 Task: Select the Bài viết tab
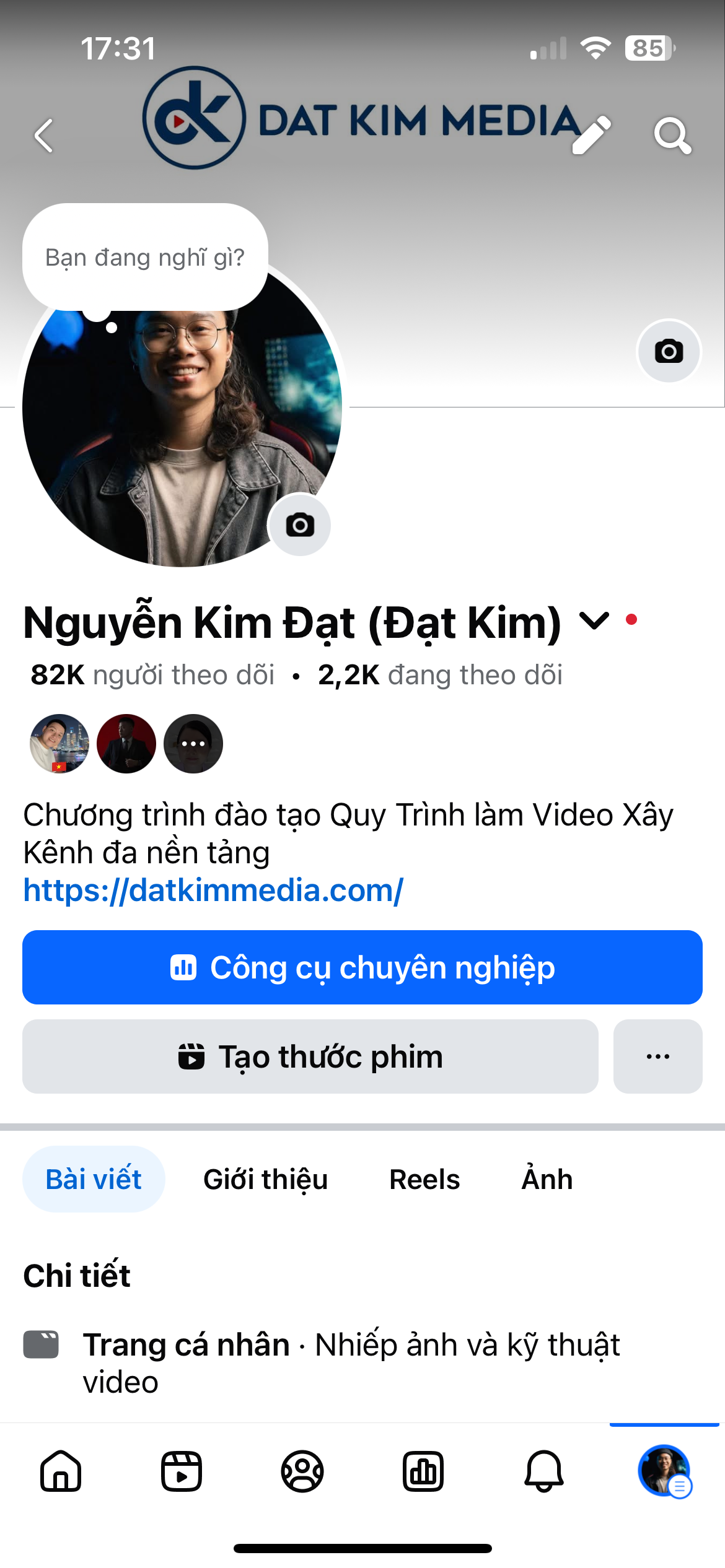[x=94, y=1179]
